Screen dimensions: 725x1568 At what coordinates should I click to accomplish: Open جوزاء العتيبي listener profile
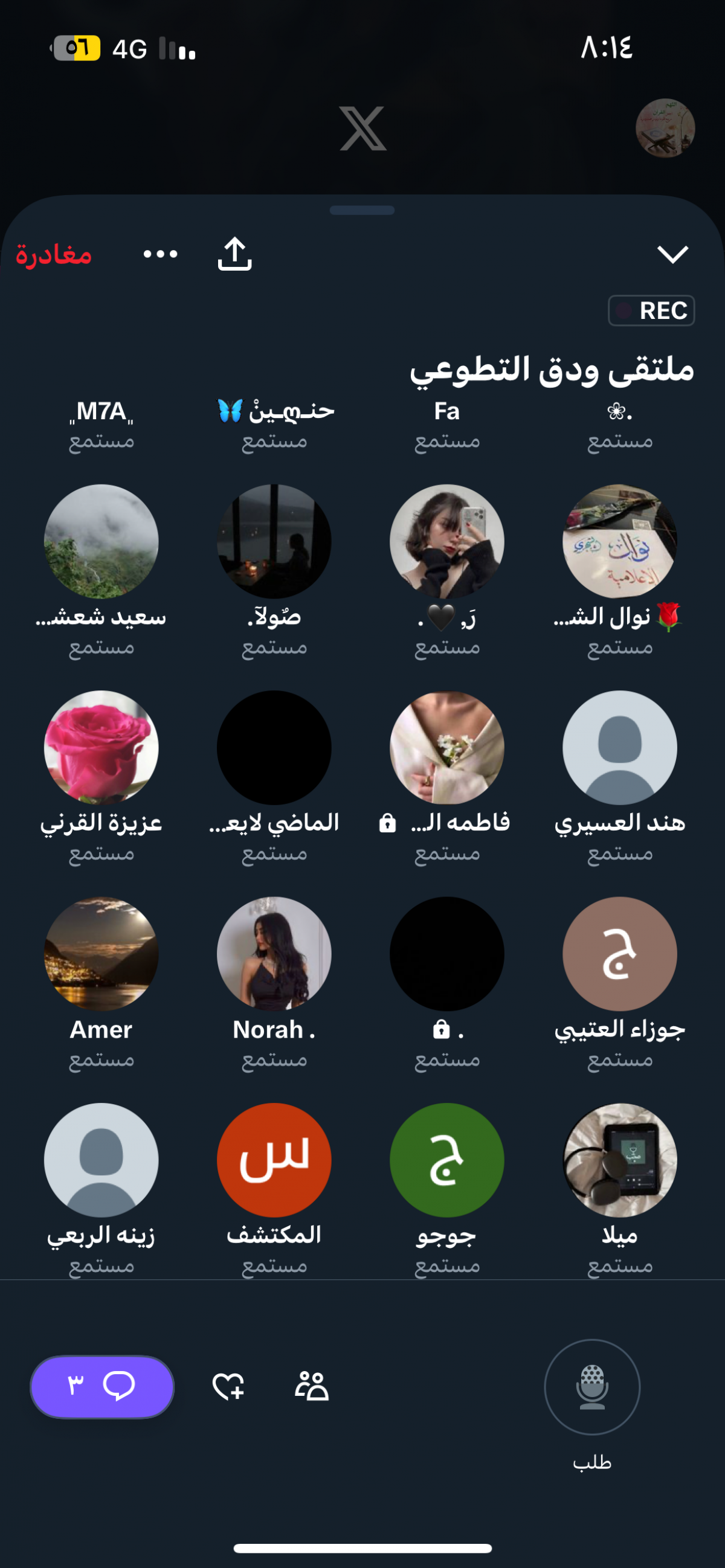pos(619,954)
